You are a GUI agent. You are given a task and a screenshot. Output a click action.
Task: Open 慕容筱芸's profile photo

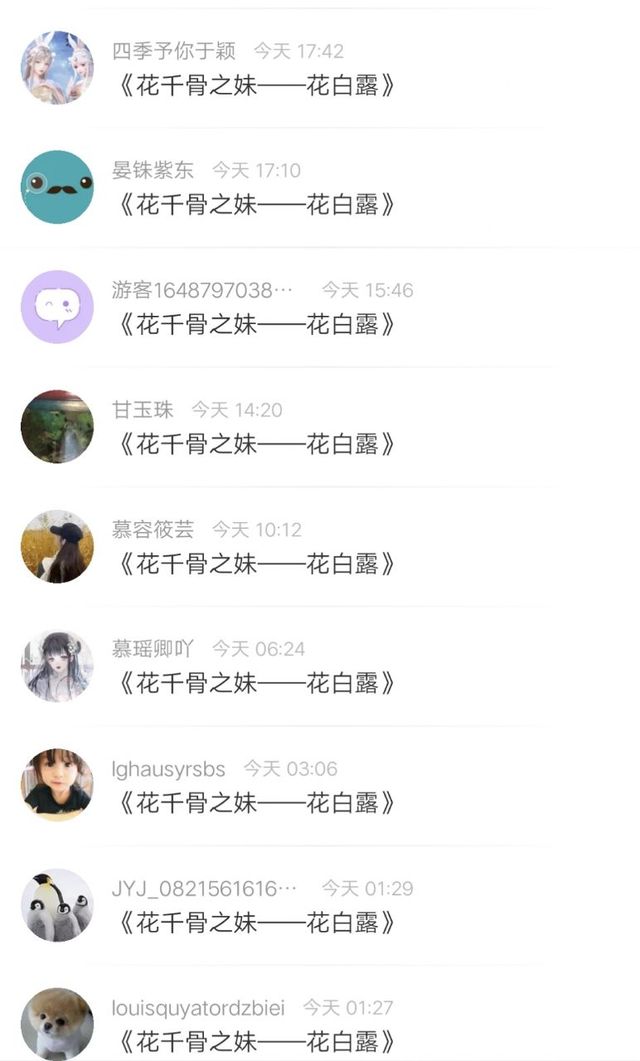coord(57,547)
